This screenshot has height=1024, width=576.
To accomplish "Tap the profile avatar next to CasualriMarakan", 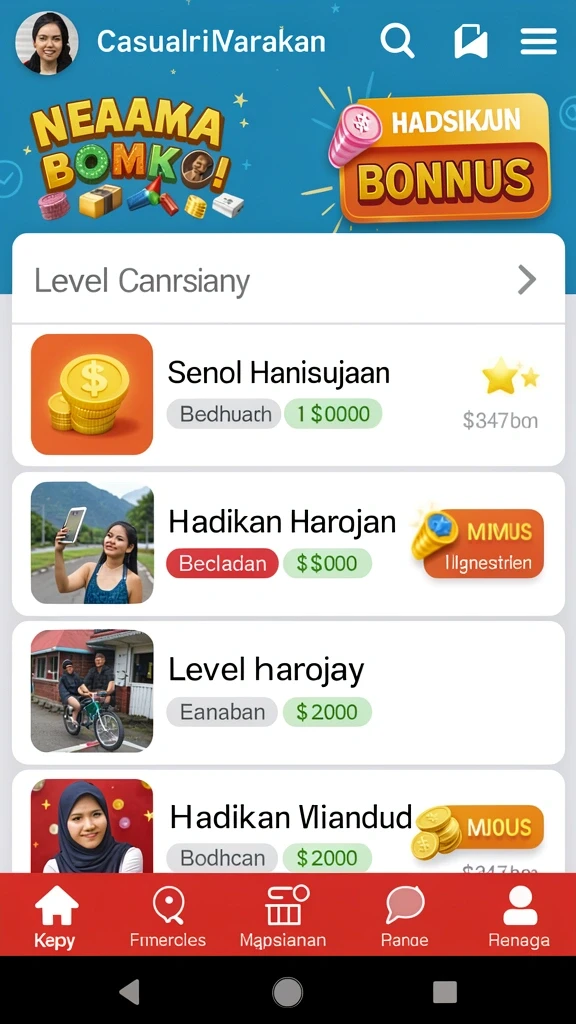I will tap(47, 42).
